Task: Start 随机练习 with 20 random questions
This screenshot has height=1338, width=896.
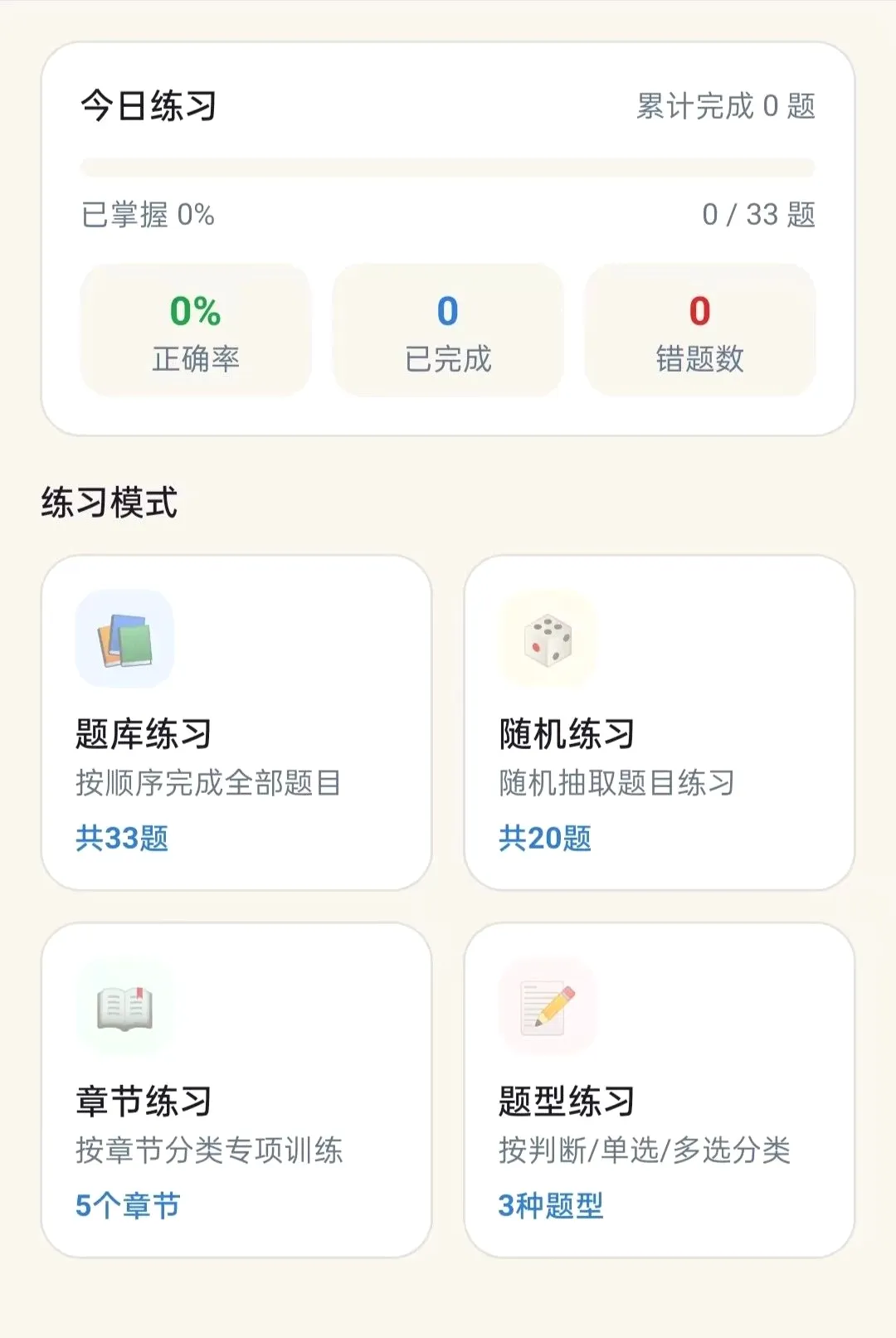Action: pos(660,723)
